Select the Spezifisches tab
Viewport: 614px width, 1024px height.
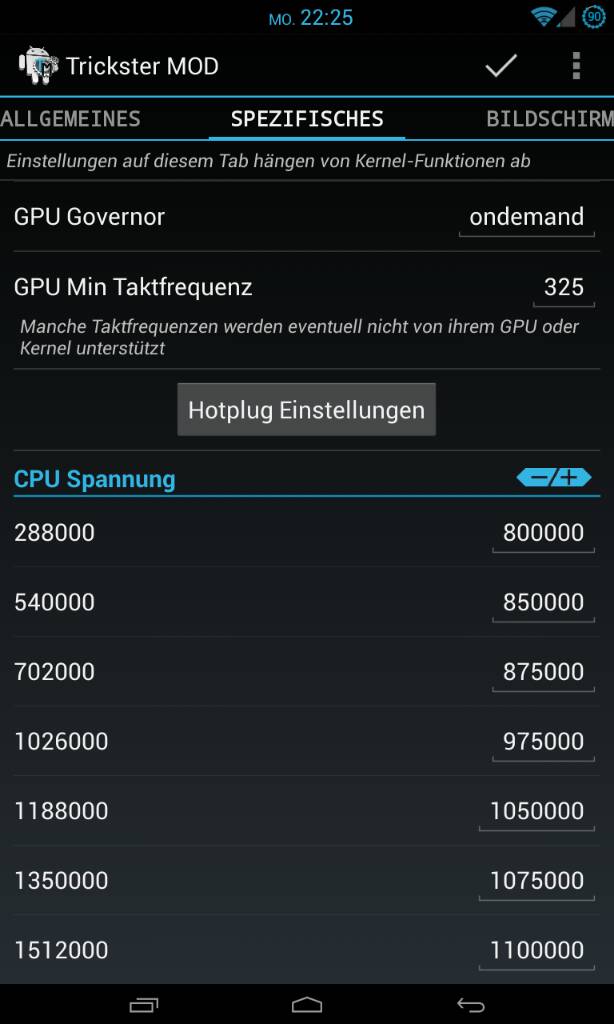coord(307,119)
